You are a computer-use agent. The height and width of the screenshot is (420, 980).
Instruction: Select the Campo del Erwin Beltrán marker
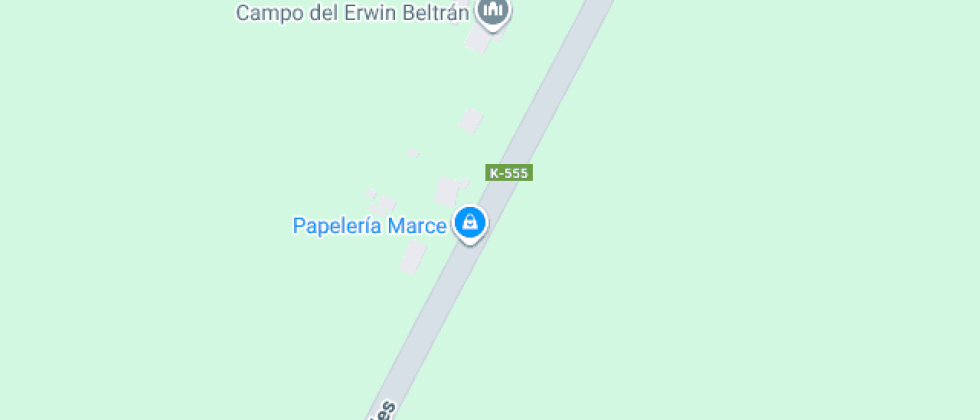coord(491,12)
